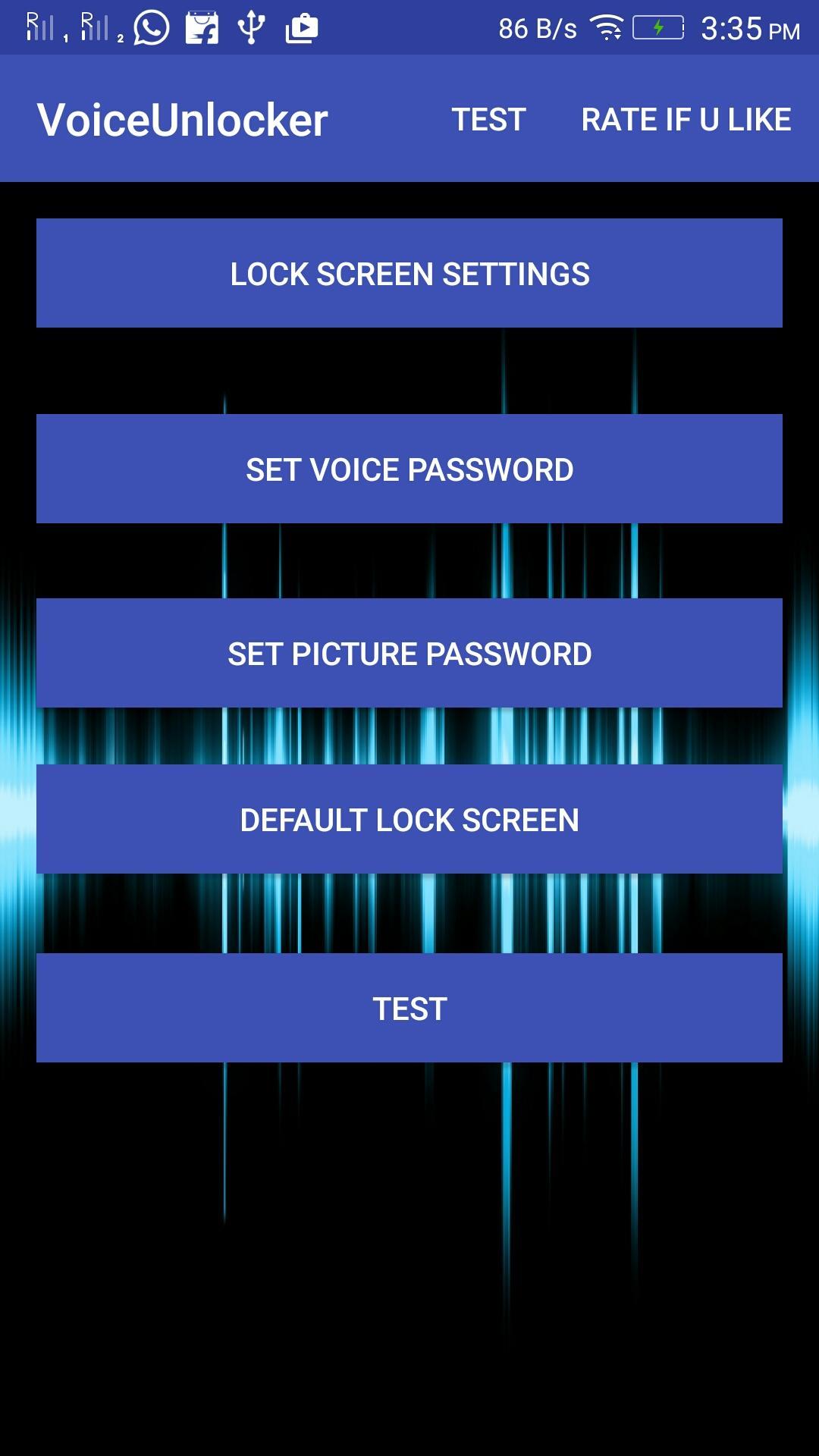Restore the DEFAULT LOCK SCREEN
Screen dimensions: 819x1456
[x=409, y=819]
